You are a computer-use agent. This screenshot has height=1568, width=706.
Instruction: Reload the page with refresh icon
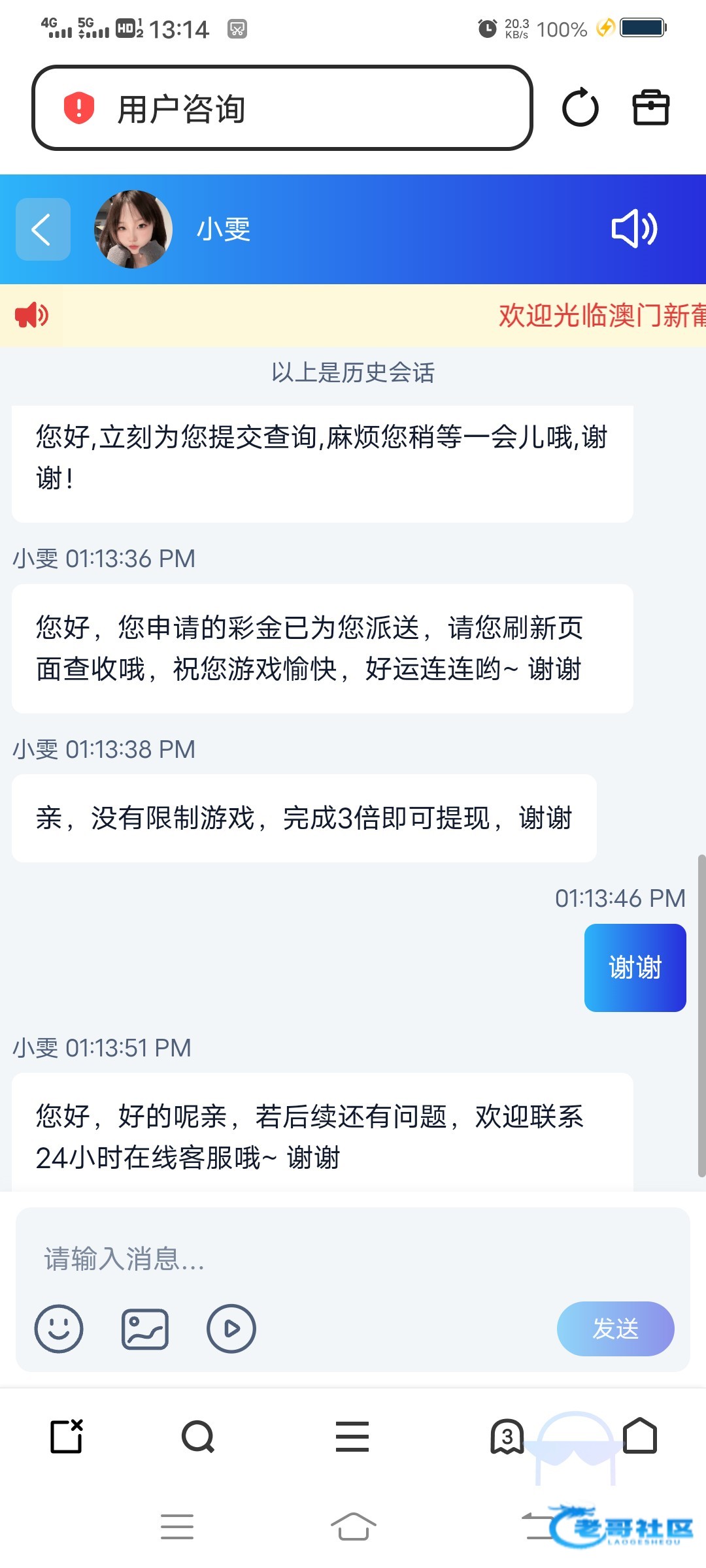click(x=580, y=108)
